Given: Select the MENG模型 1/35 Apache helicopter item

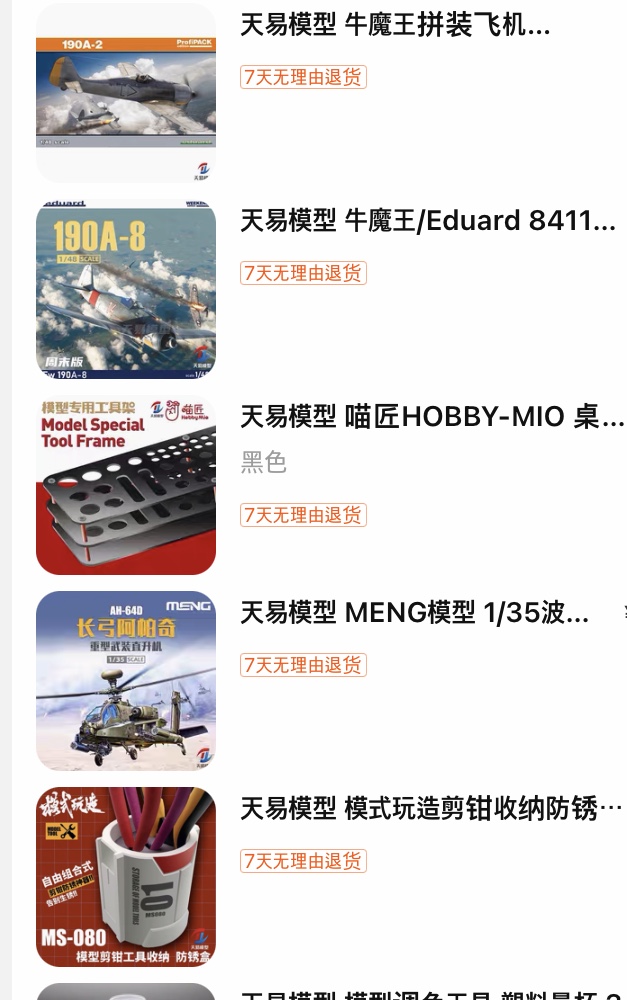Looking at the screenshot, I should pos(414,613).
